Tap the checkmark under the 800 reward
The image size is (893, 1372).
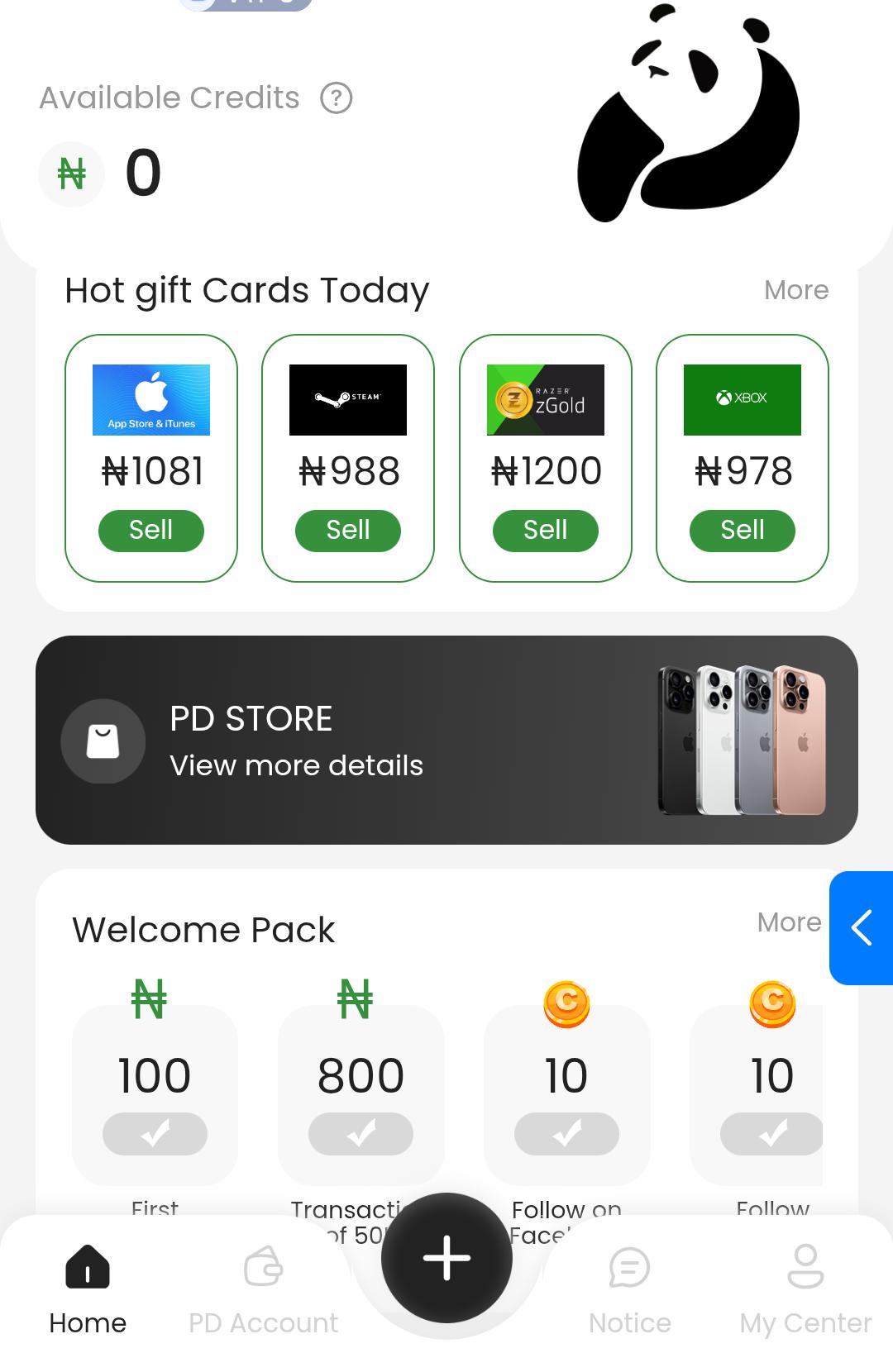click(x=361, y=1133)
